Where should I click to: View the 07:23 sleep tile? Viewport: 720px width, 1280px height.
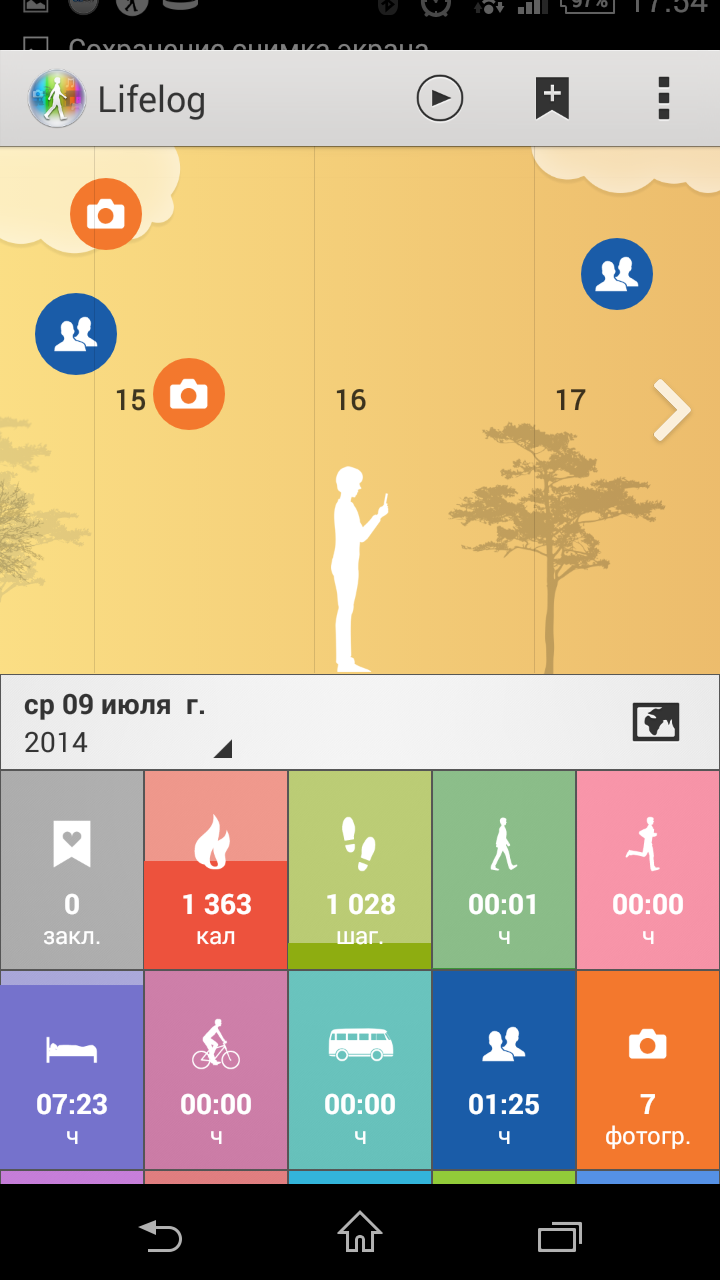pos(72,1070)
